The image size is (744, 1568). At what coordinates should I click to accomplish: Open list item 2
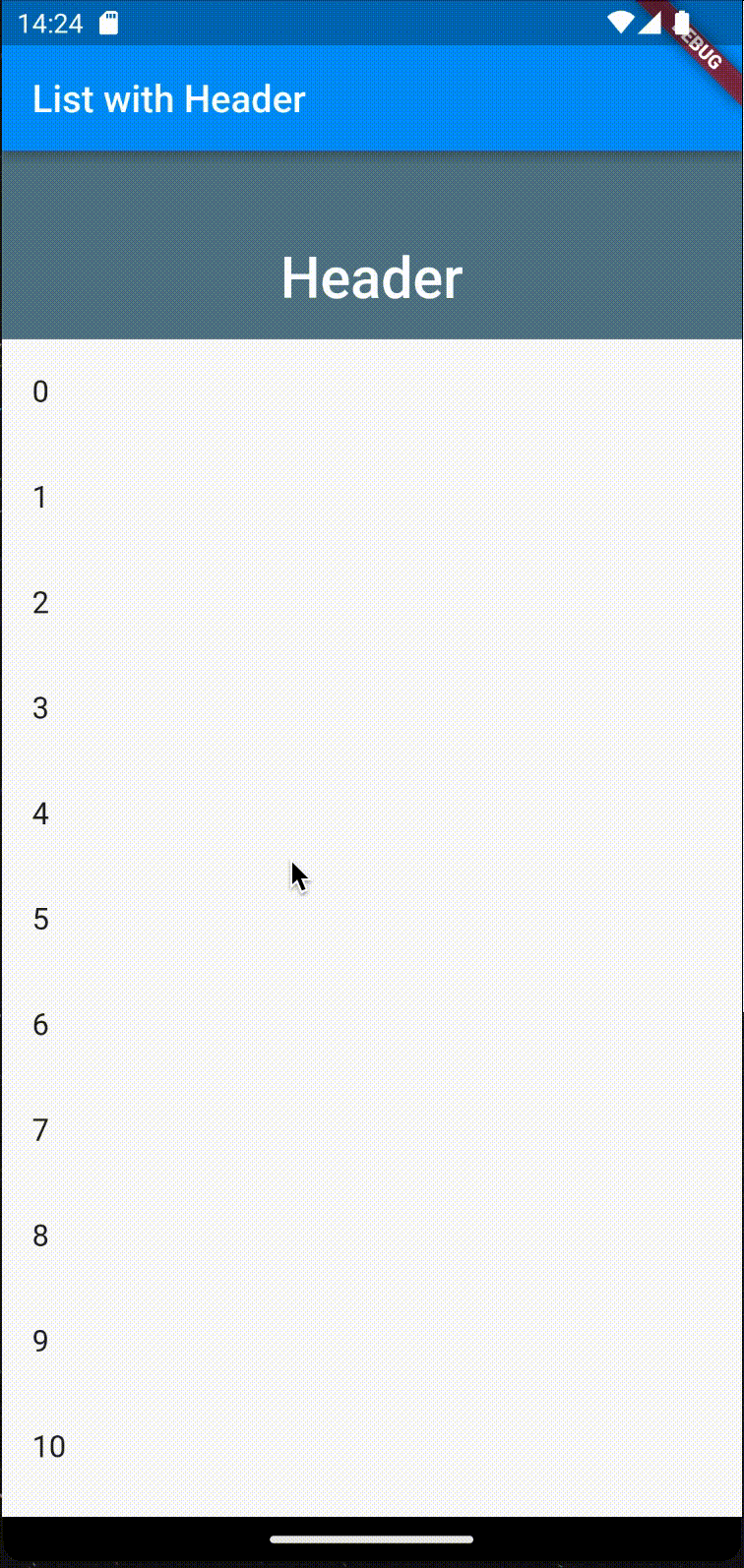pyautogui.click(x=372, y=602)
